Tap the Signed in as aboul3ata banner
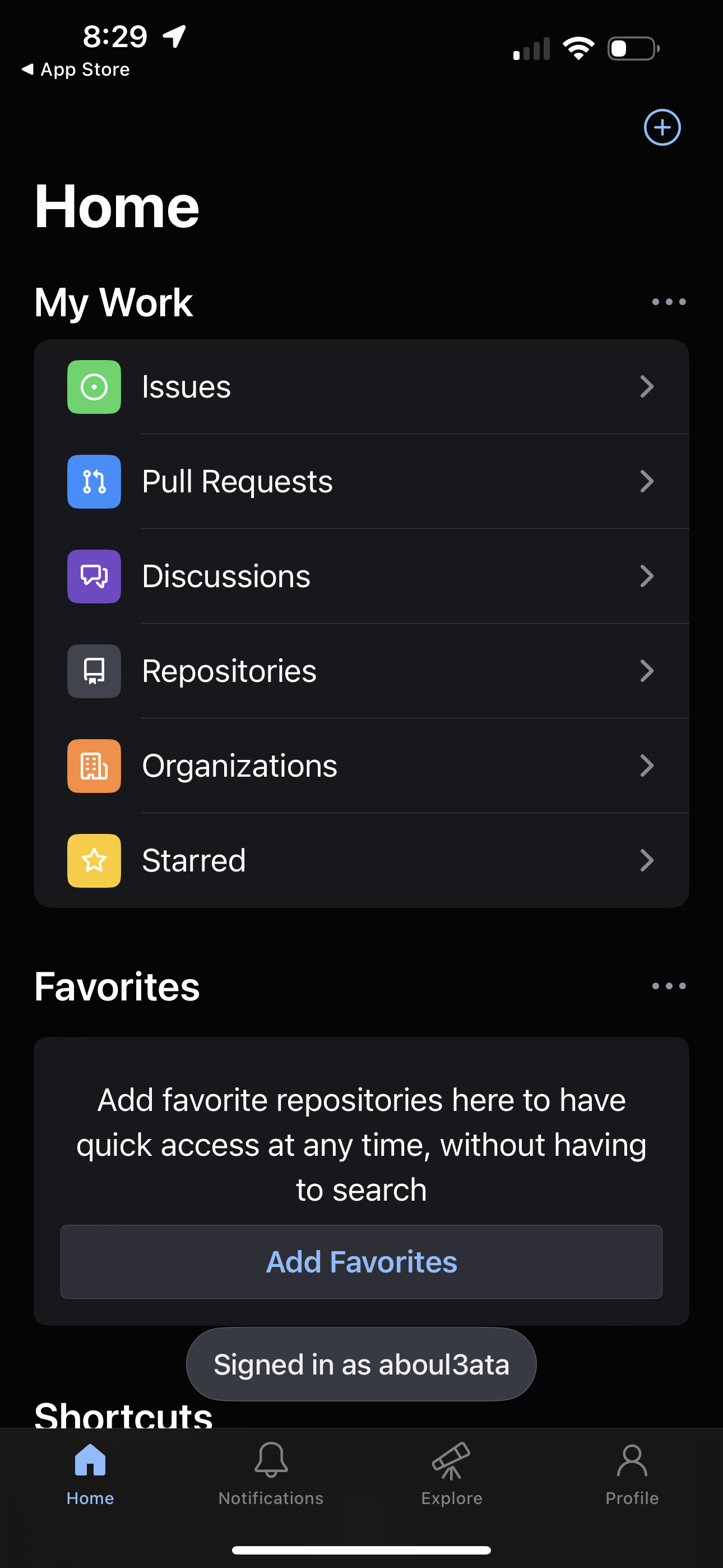The width and height of the screenshot is (723, 1568). [361, 1363]
